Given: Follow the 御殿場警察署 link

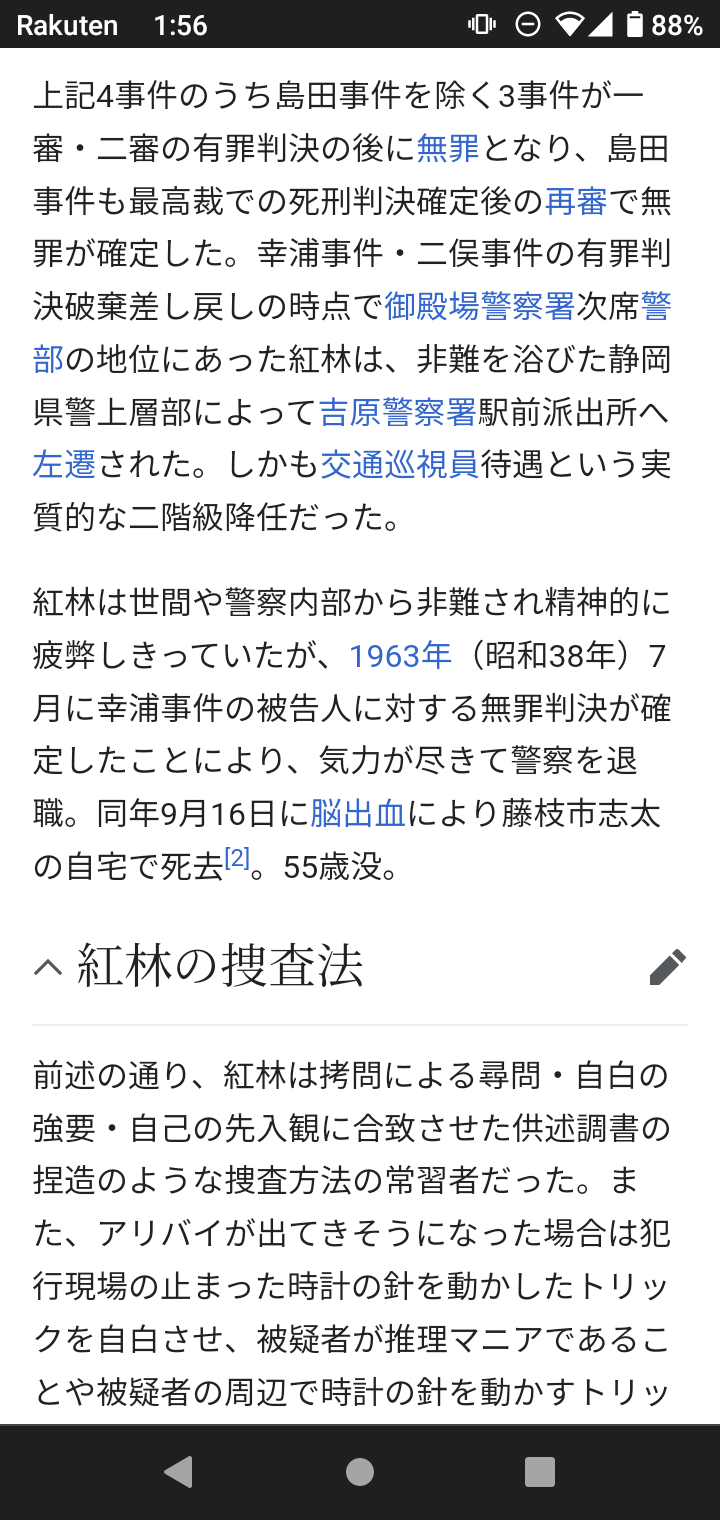Looking at the screenshot, I should click(481, 306).
